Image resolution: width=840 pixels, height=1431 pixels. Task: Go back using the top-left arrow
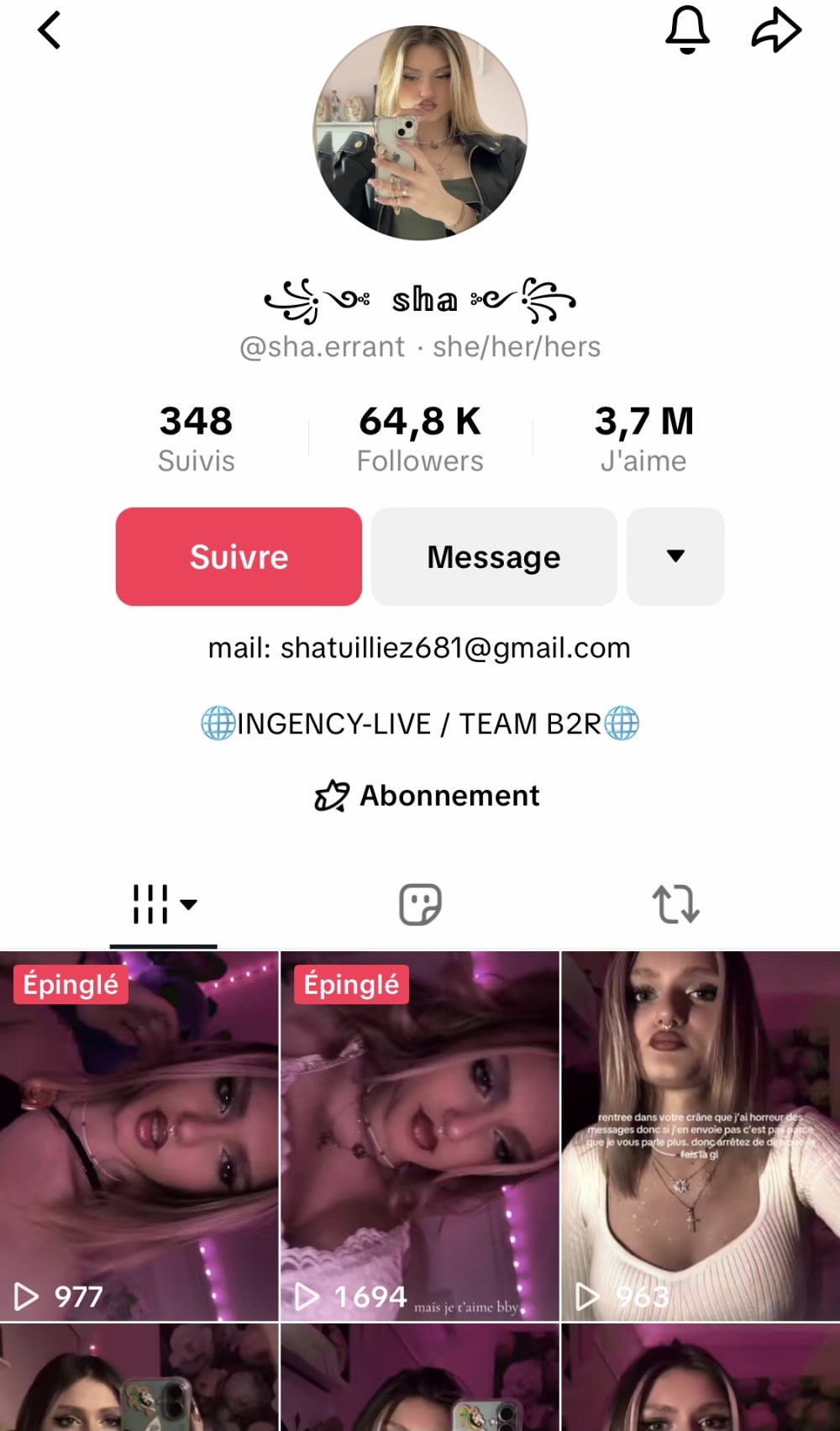click(50, 31)
